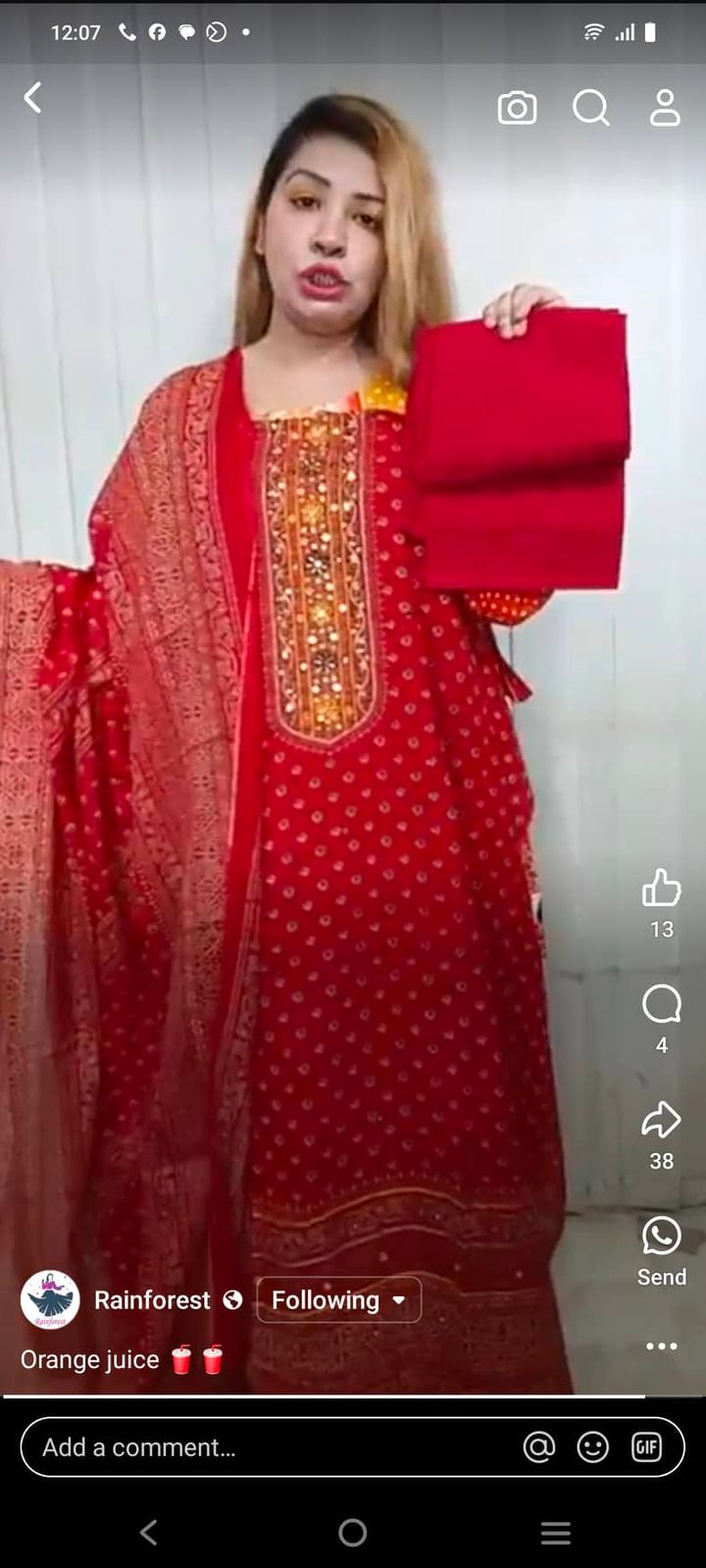Search using the magnifier icon
This screenshot has width=706, height=1568.
click(590, 108)
